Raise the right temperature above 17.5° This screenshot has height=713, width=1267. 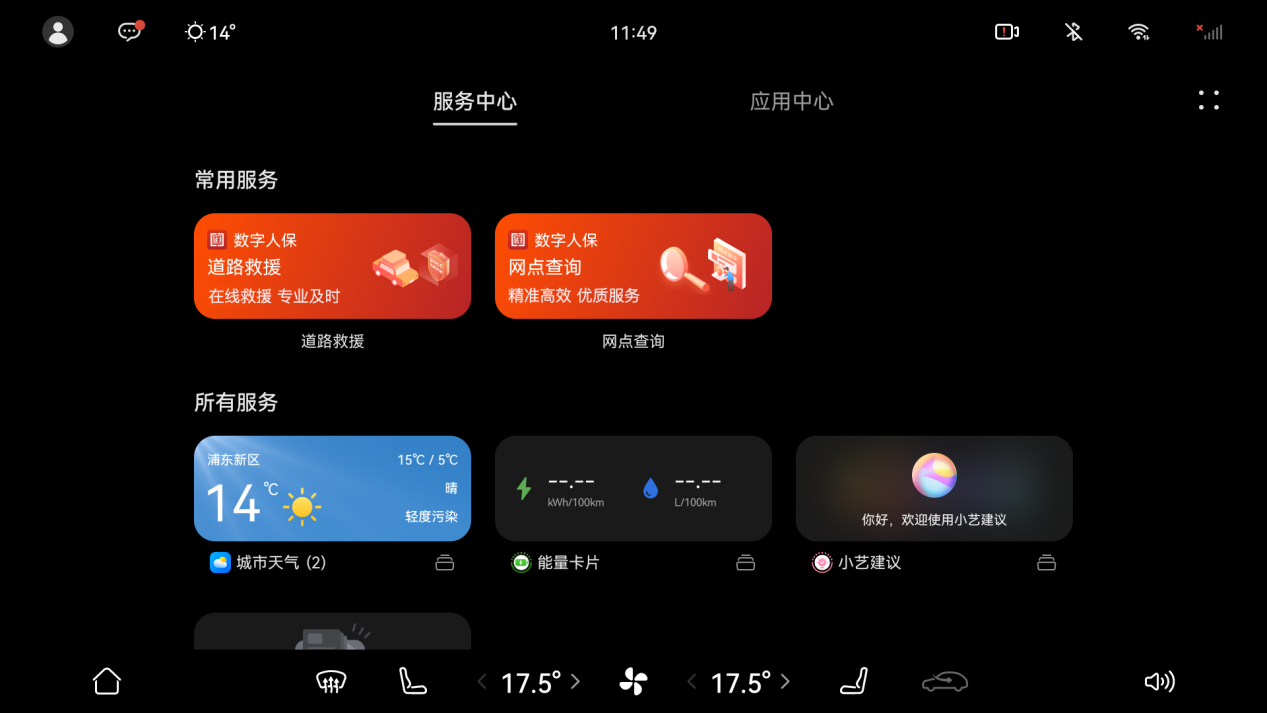[x=786, y=682]
